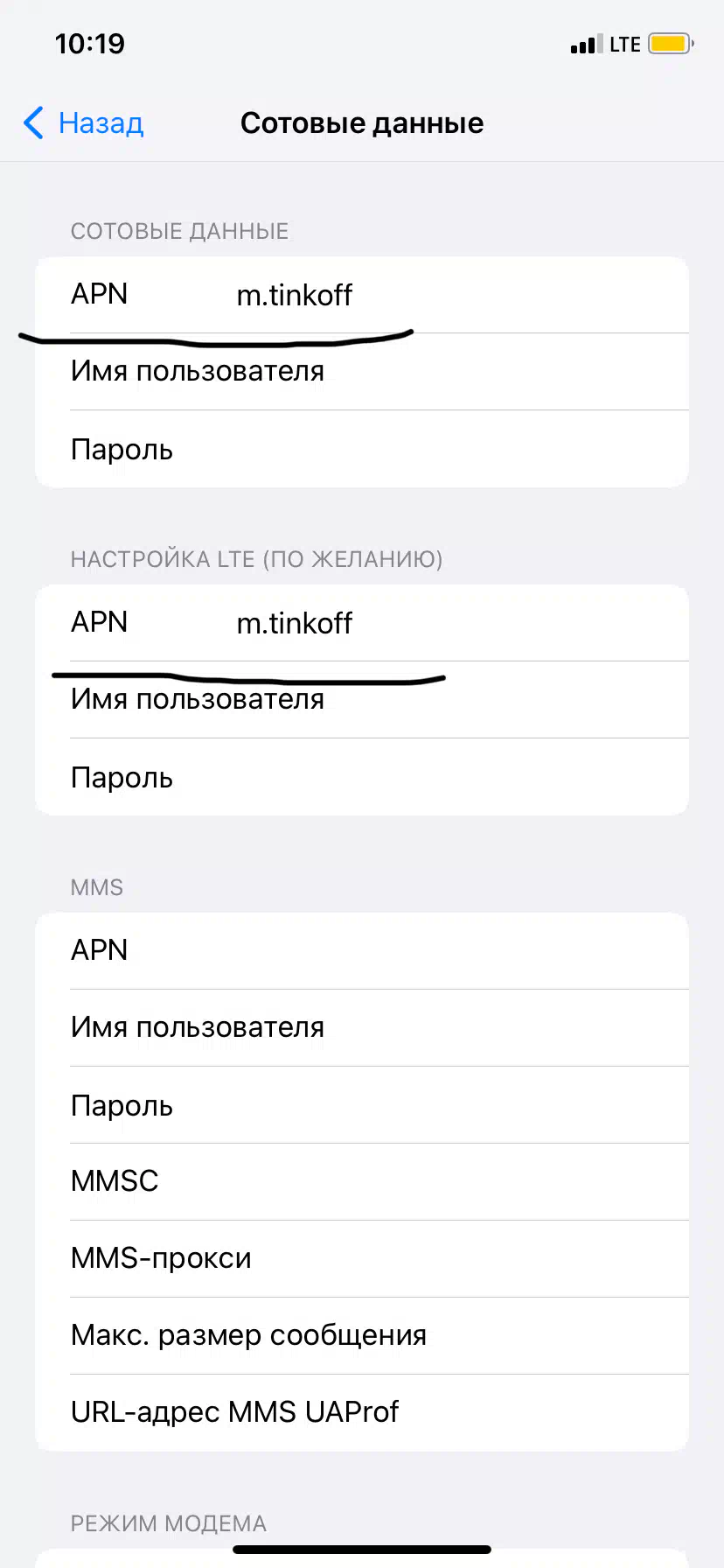
Task: Edit the APN field under Сотовые данные
Action: [x=362, y=295]
